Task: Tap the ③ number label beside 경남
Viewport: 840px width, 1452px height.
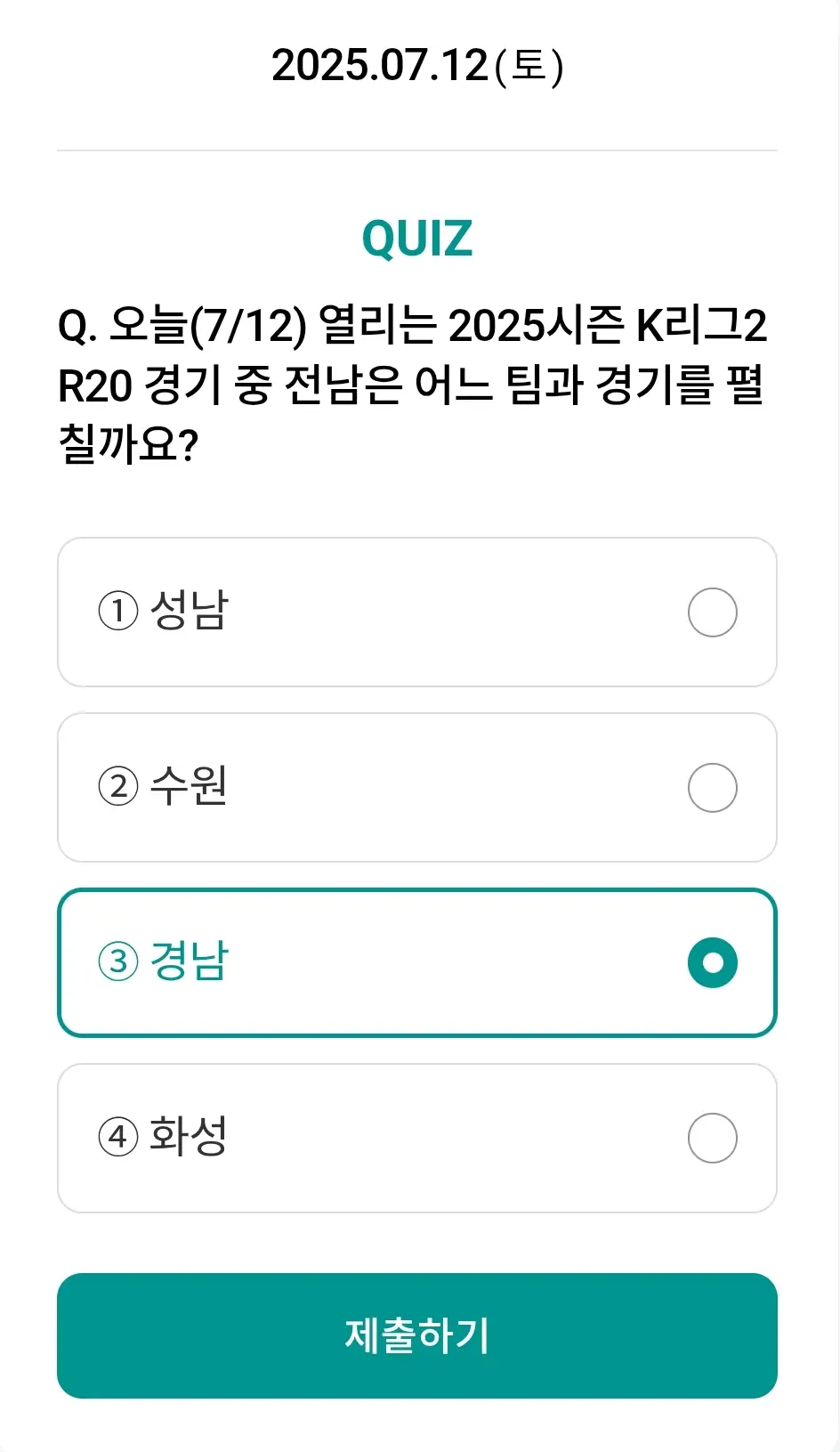Action: tap(120, 961)
